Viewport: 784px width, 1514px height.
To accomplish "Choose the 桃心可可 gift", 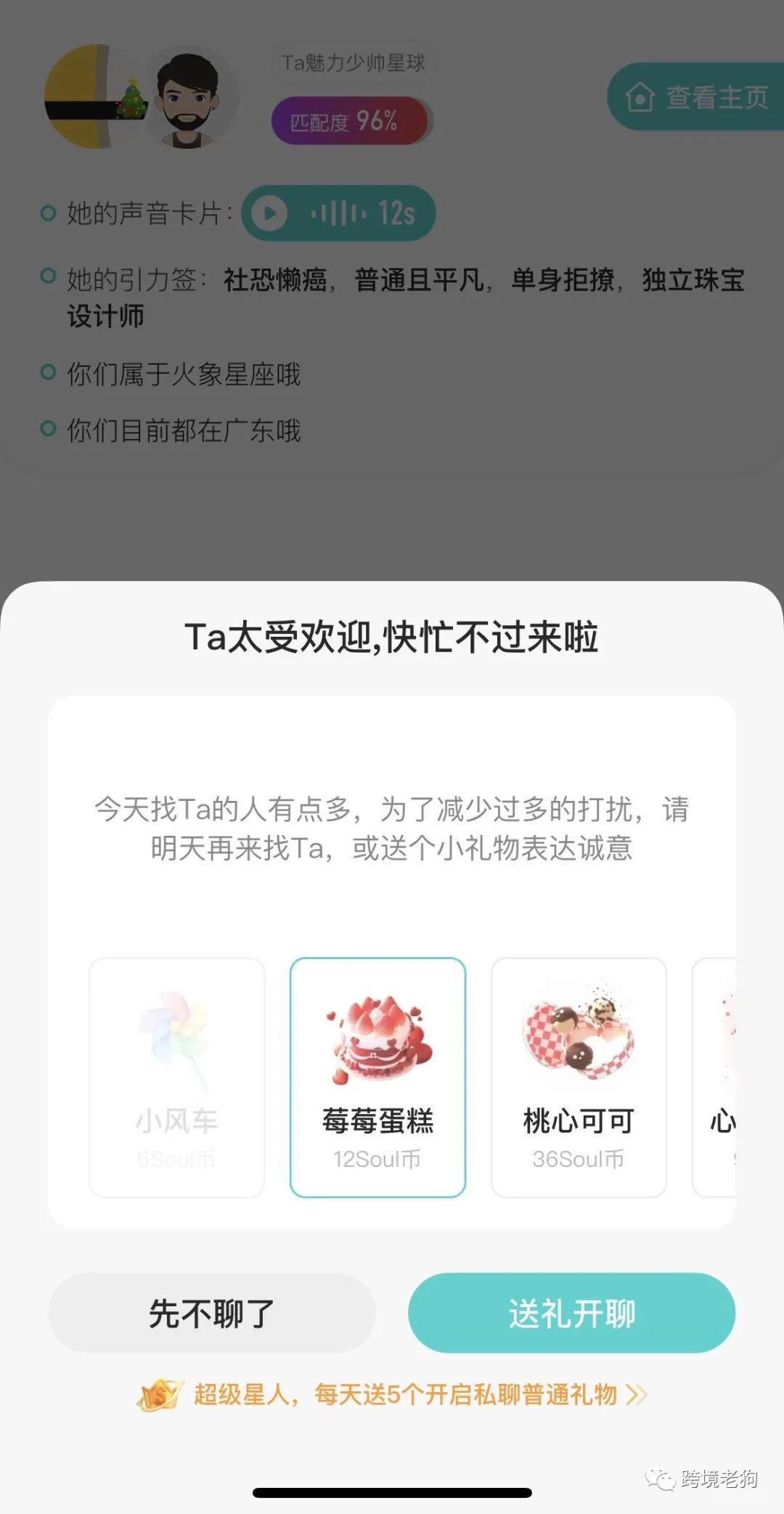I will pos(579,1077).
